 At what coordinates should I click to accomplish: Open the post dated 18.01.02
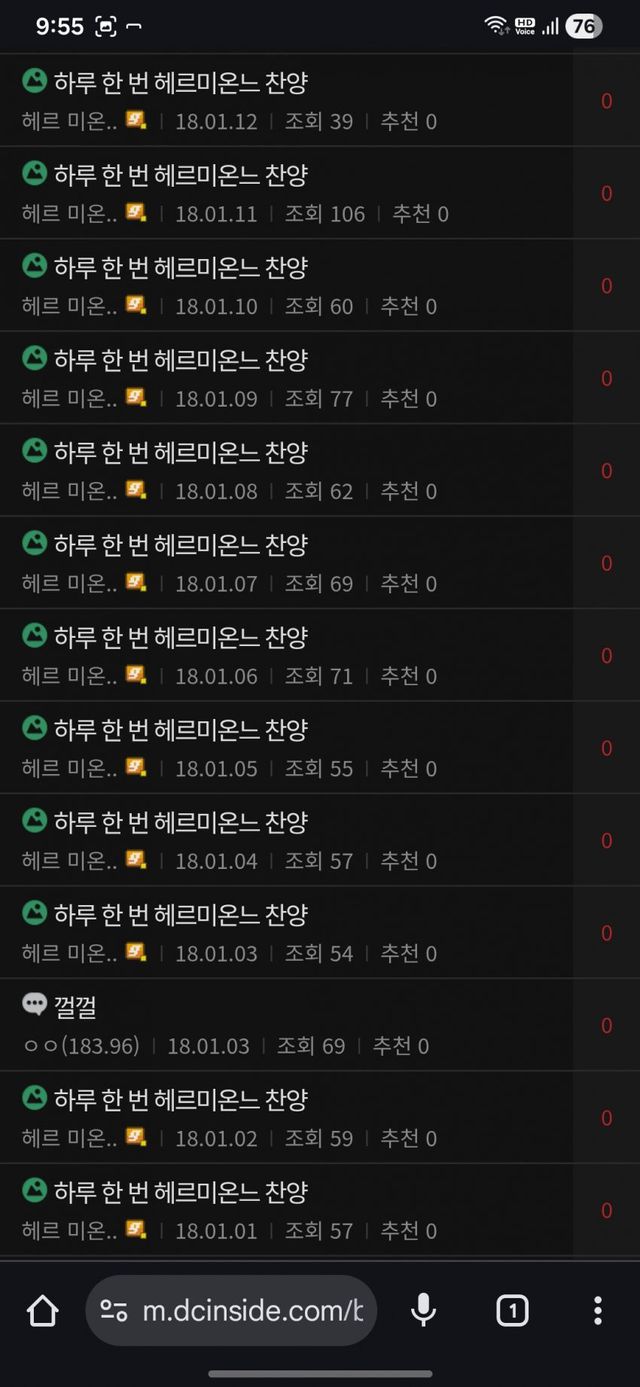180,1100
